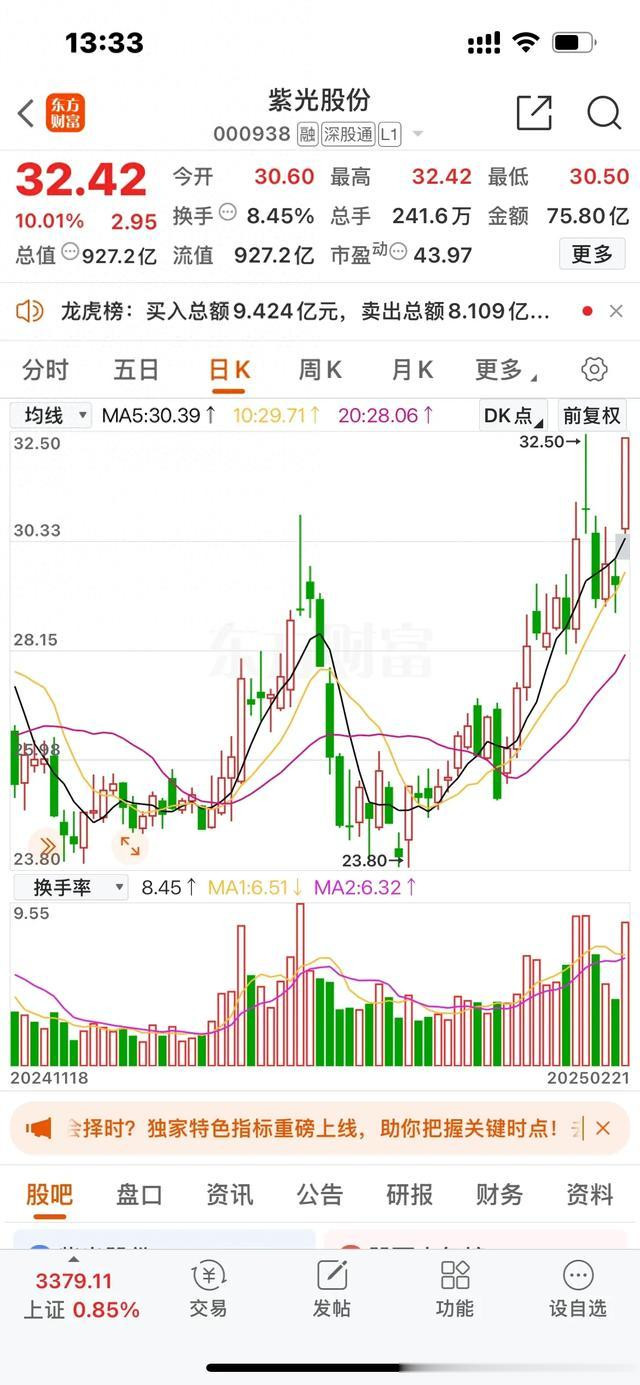Expand the 更多 chart period options
The image size is (640, 1385).
[x=505, y=370]
